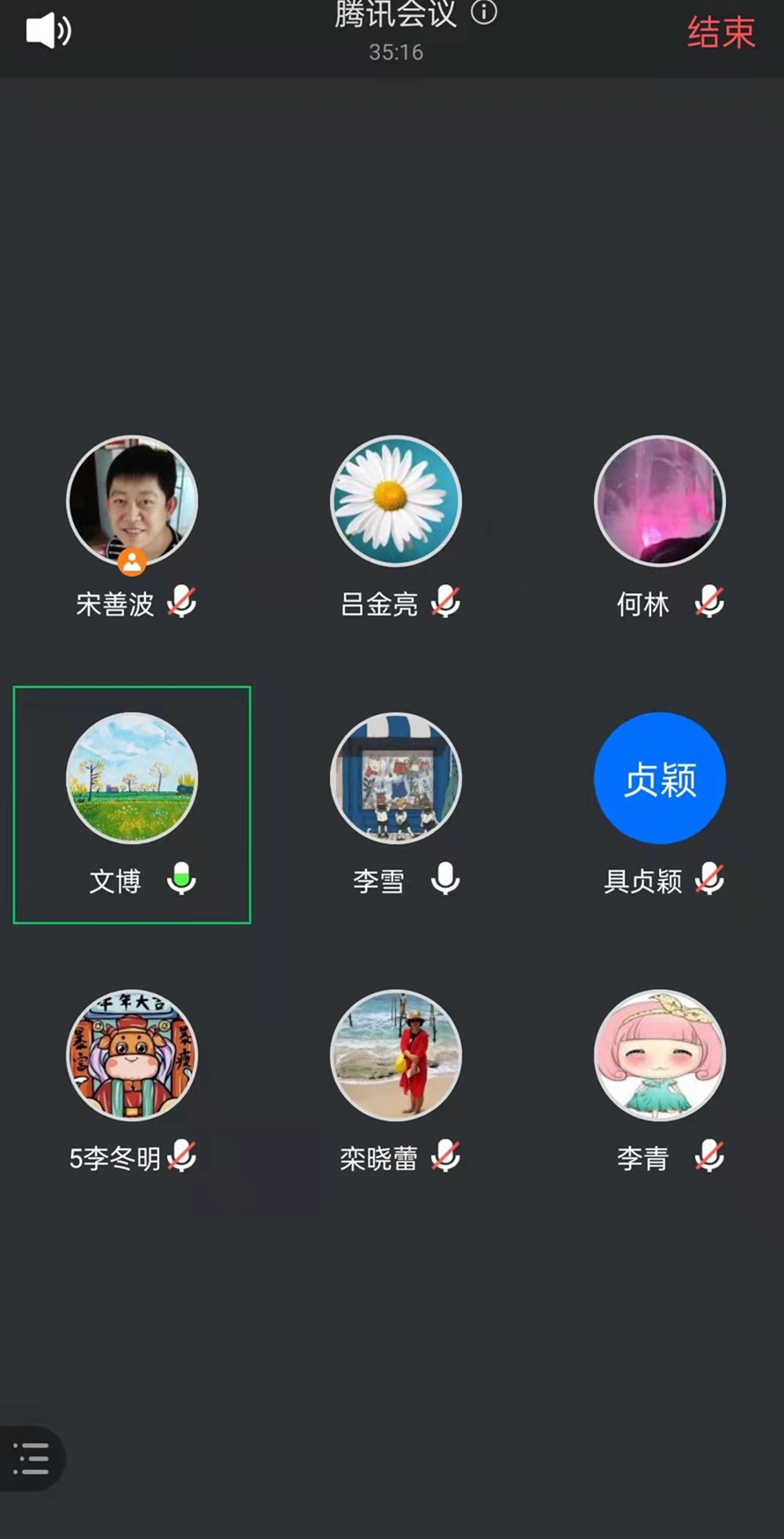Select participant 吕金亮
This screenshot has width=784, height=1539.
click(396, 502)
